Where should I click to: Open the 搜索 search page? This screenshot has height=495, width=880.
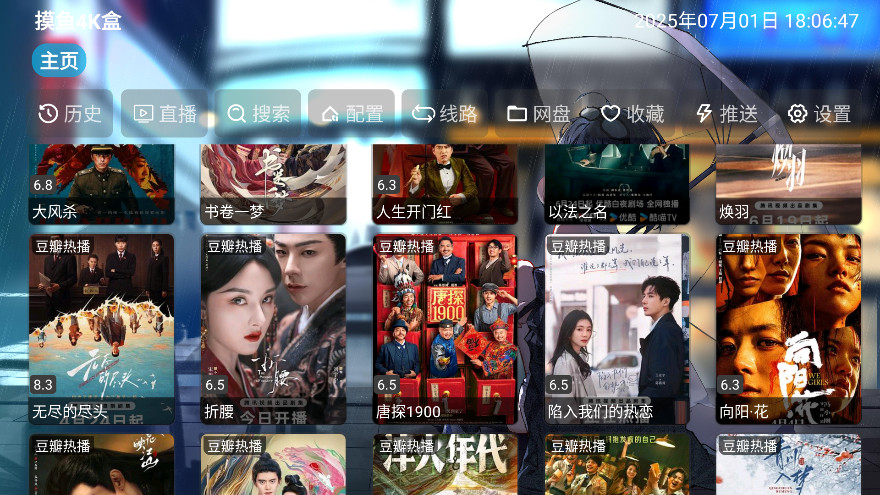[x=258, y=114]
